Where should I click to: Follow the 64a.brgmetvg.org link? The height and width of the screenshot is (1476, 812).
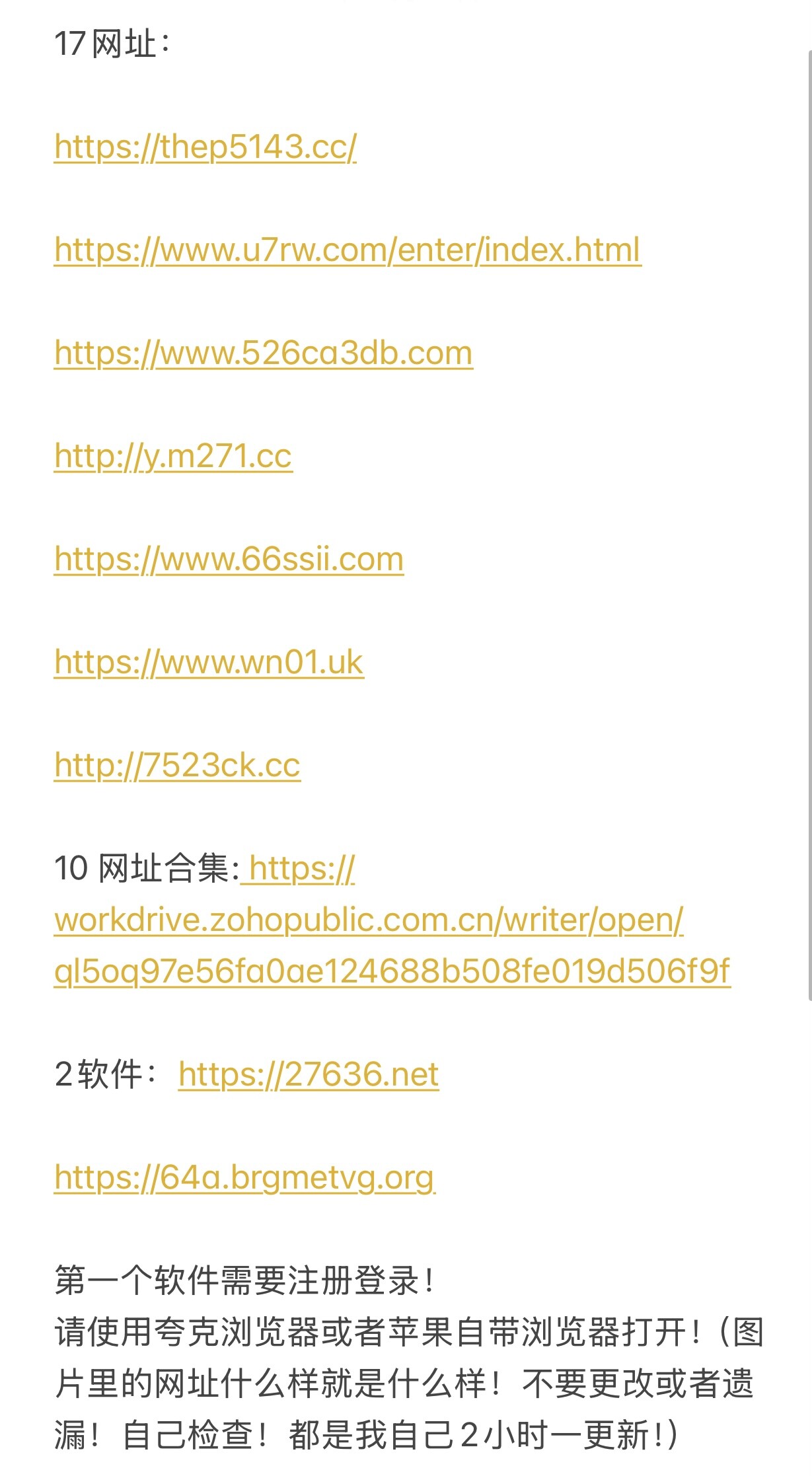pos(244,1178)
